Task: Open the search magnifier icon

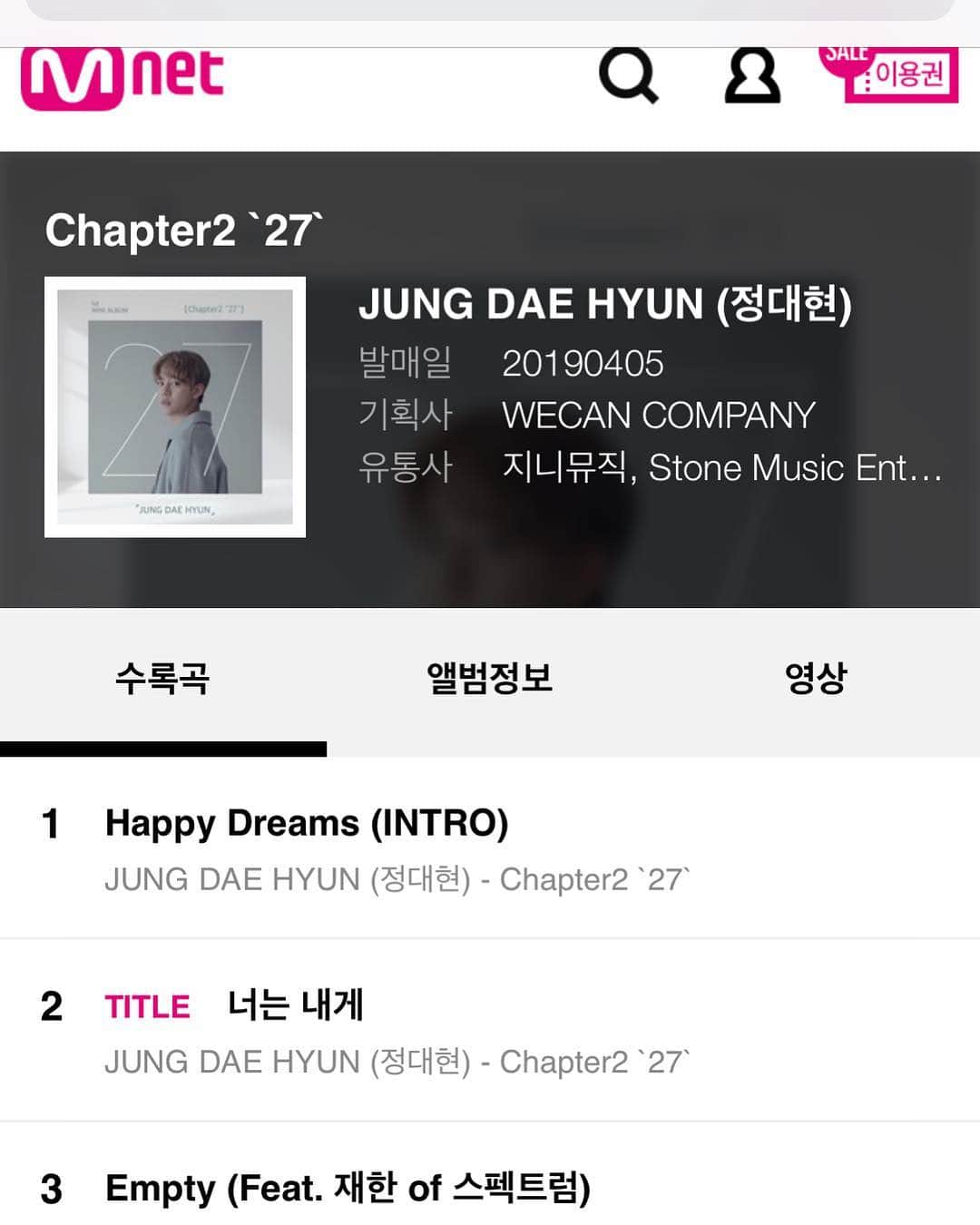Action: pyautogui.click(x=628, y=75)
